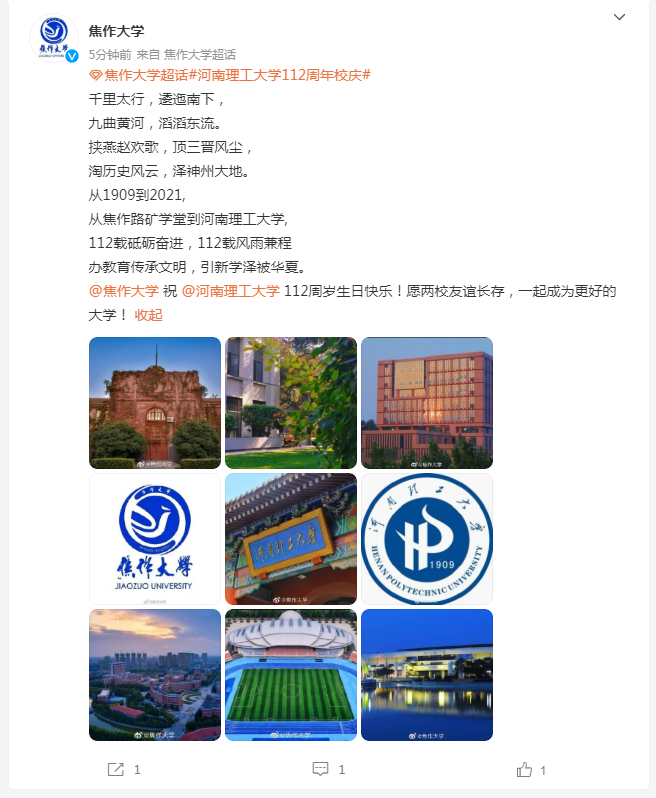Open 焦作大学 profile avatar

pyautogui.click(x=55, y=38)
